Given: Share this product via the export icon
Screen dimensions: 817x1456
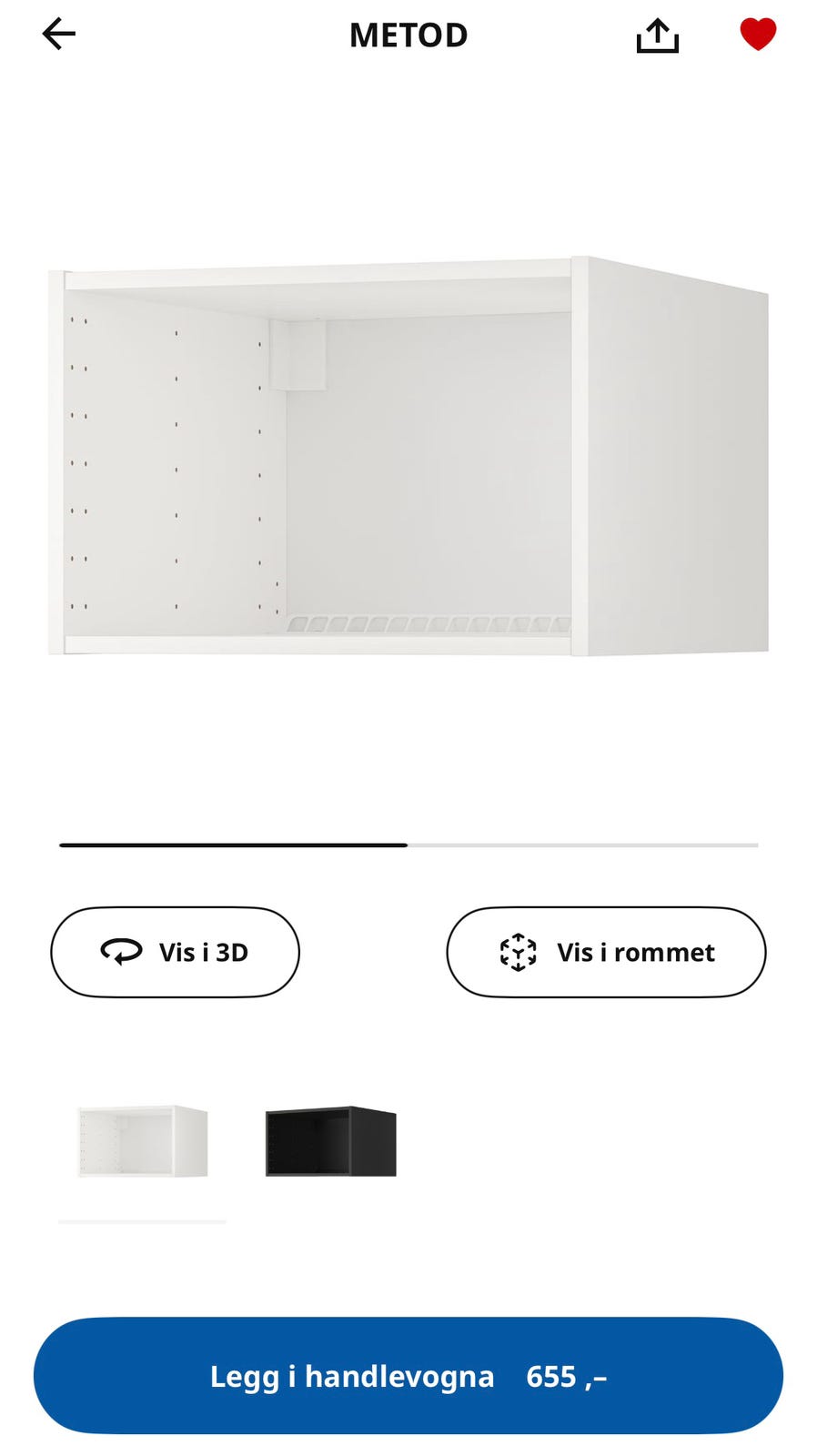Looking at the screenshot, I should coord(657,35).
